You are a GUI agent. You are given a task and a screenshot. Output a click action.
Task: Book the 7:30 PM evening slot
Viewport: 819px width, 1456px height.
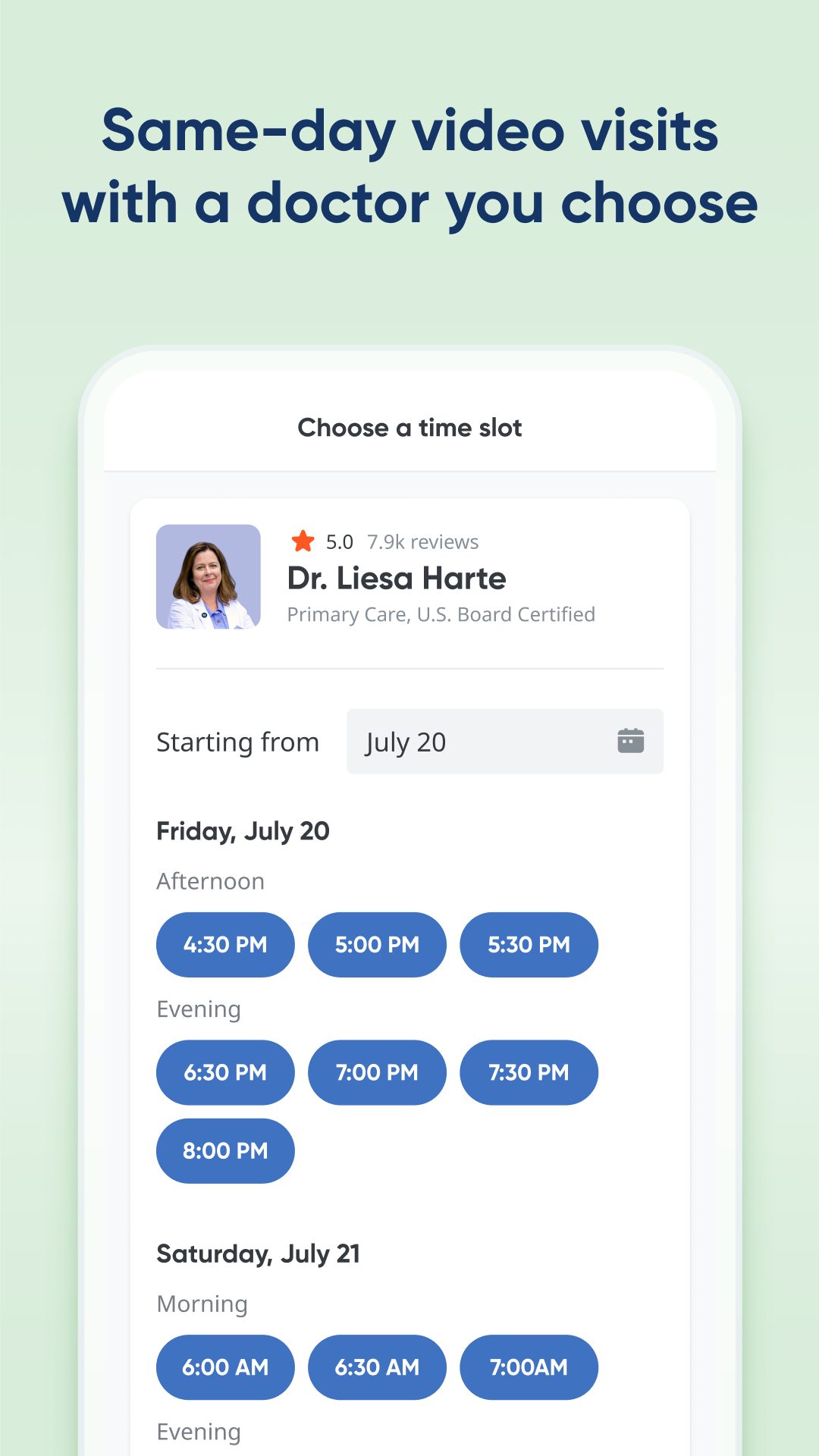tap(529, 1072)
